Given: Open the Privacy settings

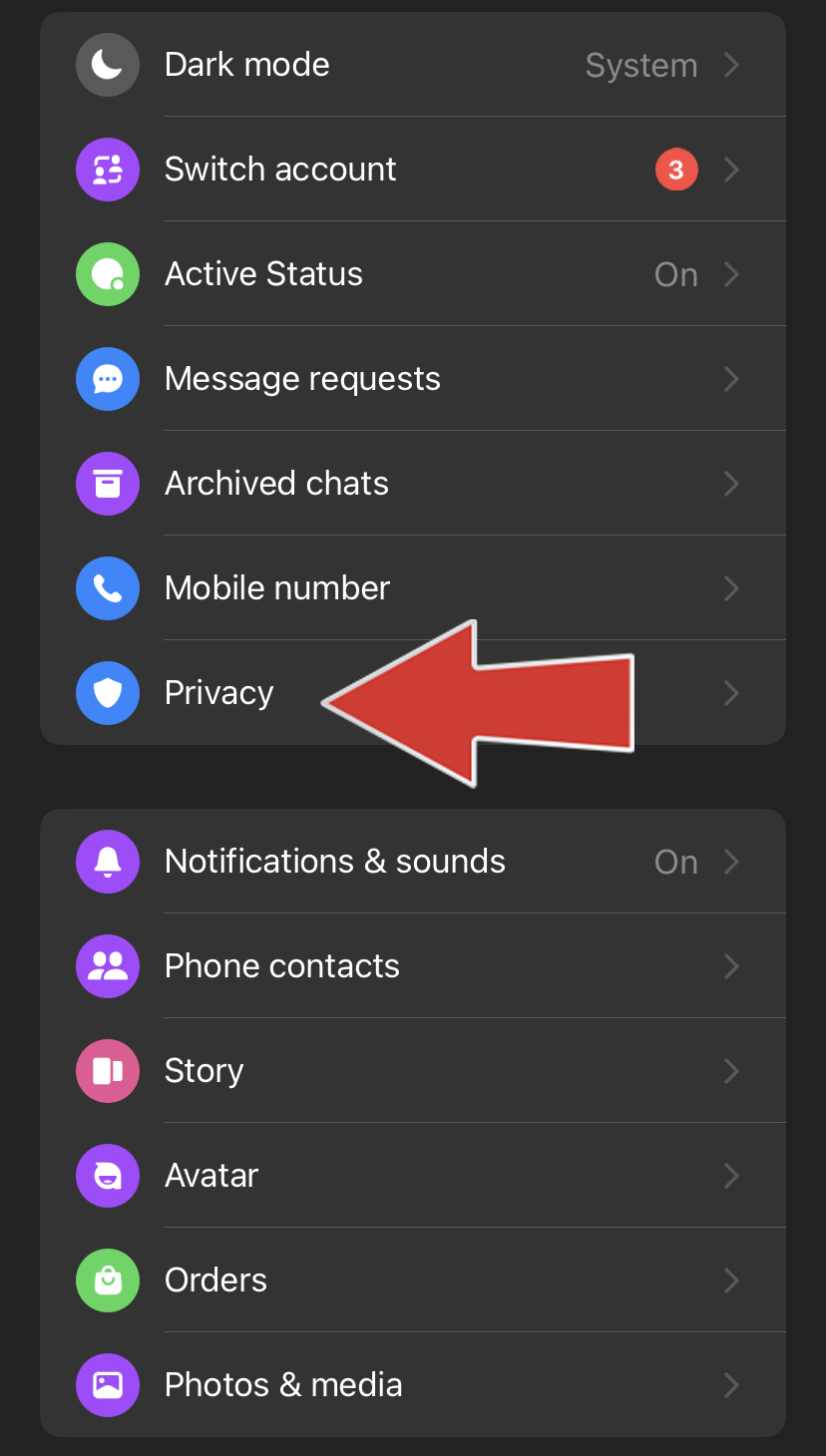Looking at the screenshot, I should [413, 693].
